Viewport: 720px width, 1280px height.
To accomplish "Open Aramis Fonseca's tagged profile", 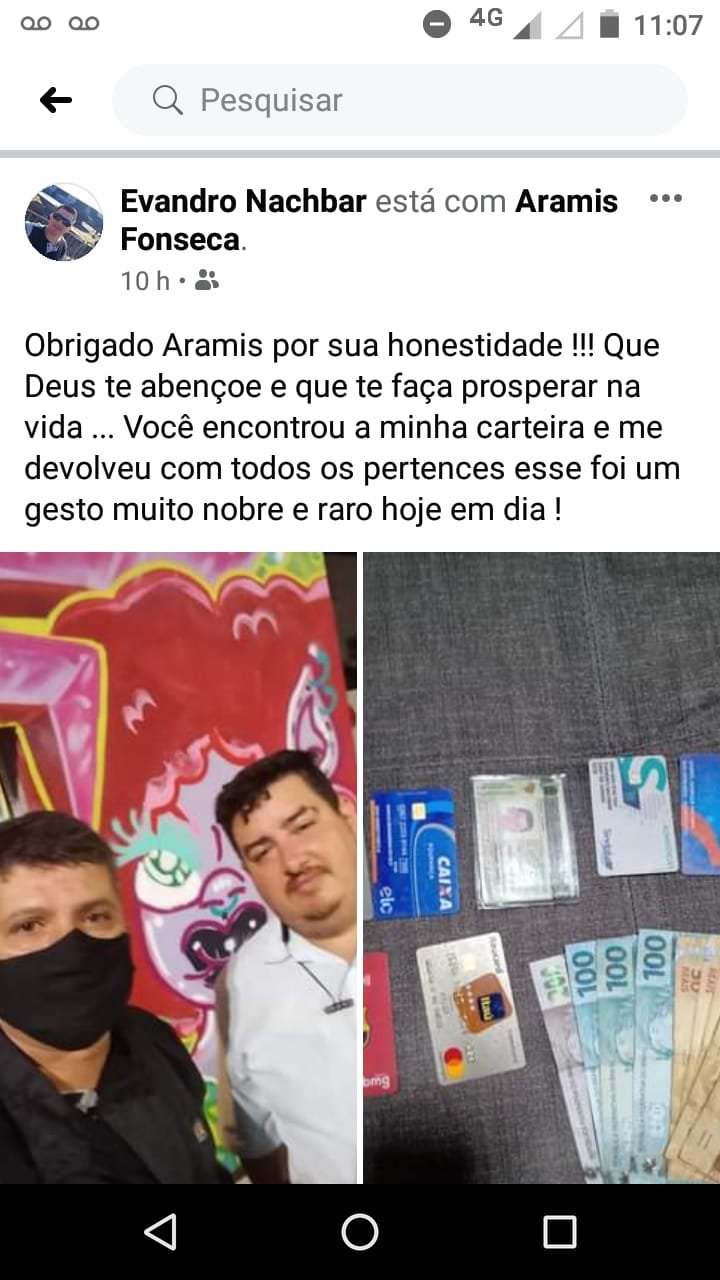I will pos(566,201).
